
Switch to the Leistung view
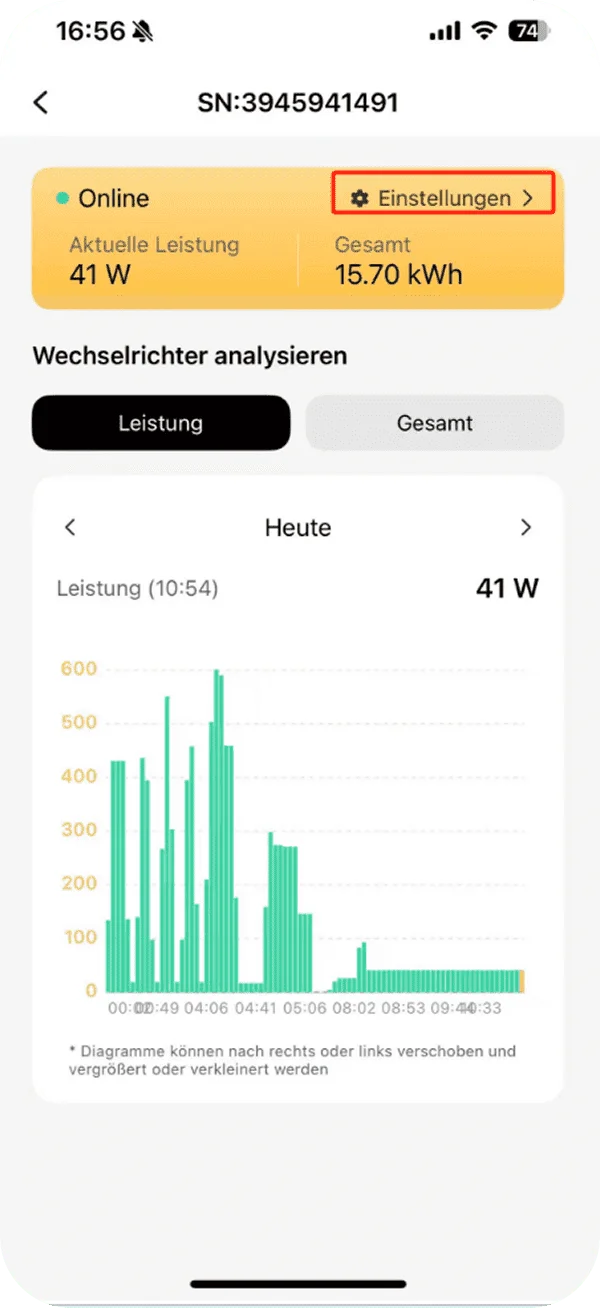click(161, 423)
